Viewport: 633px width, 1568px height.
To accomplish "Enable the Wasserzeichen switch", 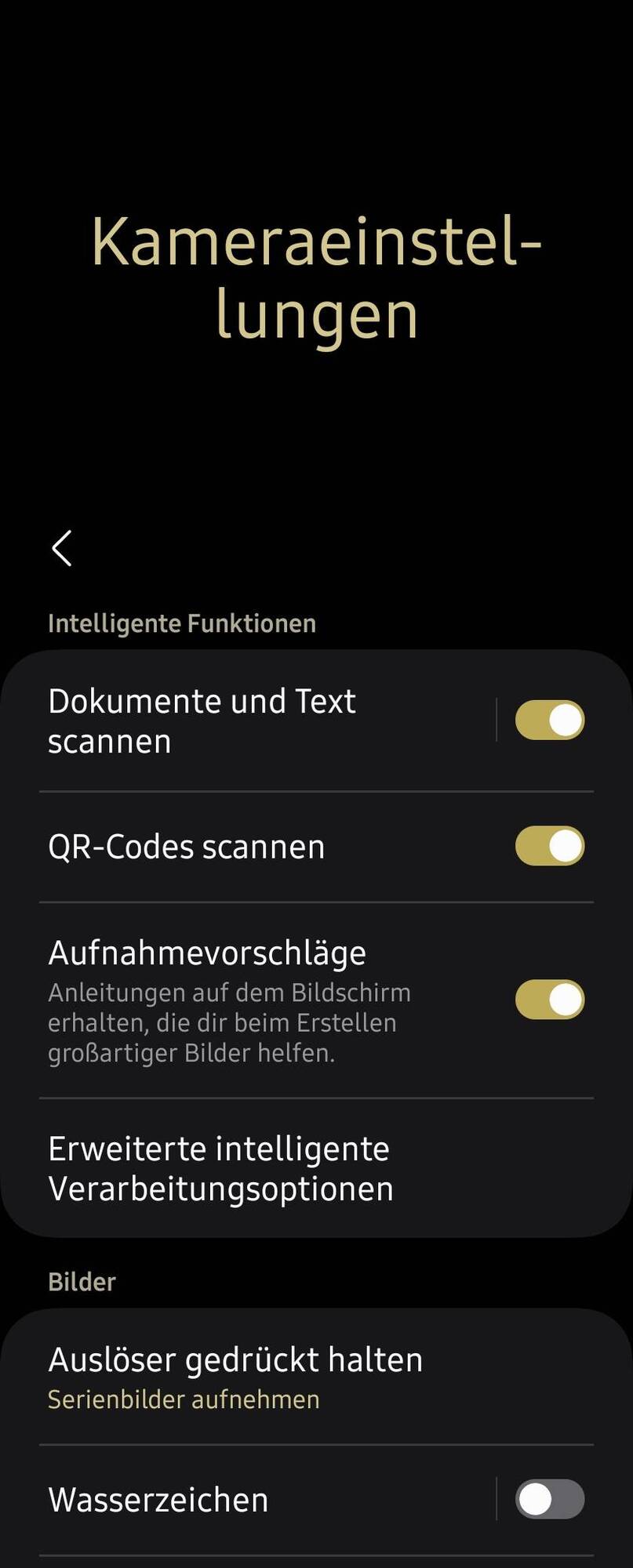I will click(549, 1500).
